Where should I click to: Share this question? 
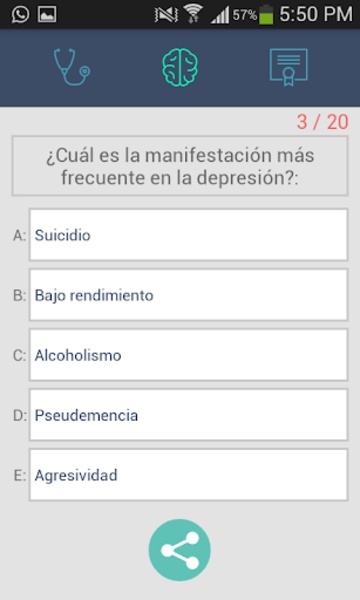(180, 550)
